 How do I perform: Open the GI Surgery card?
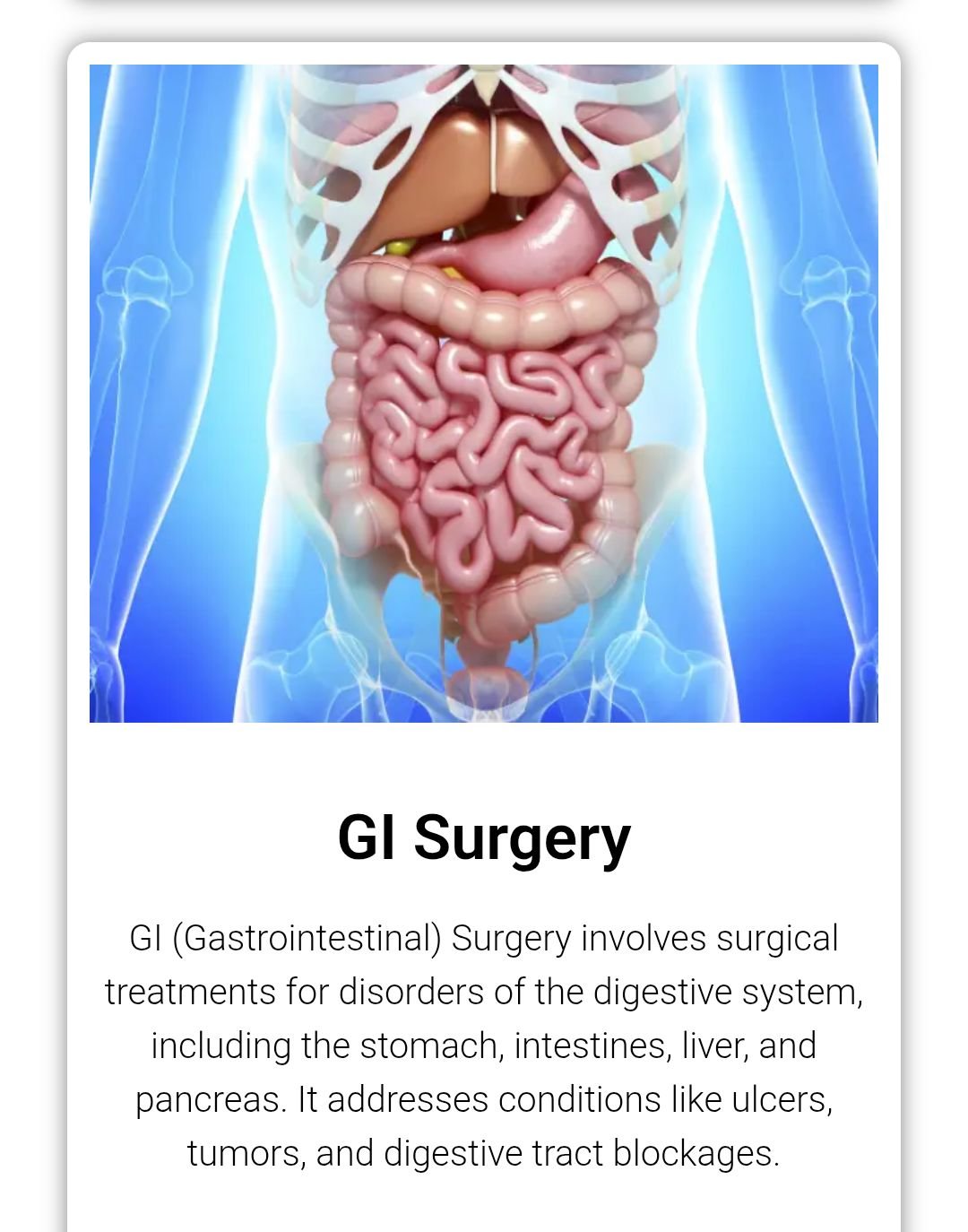484,837
